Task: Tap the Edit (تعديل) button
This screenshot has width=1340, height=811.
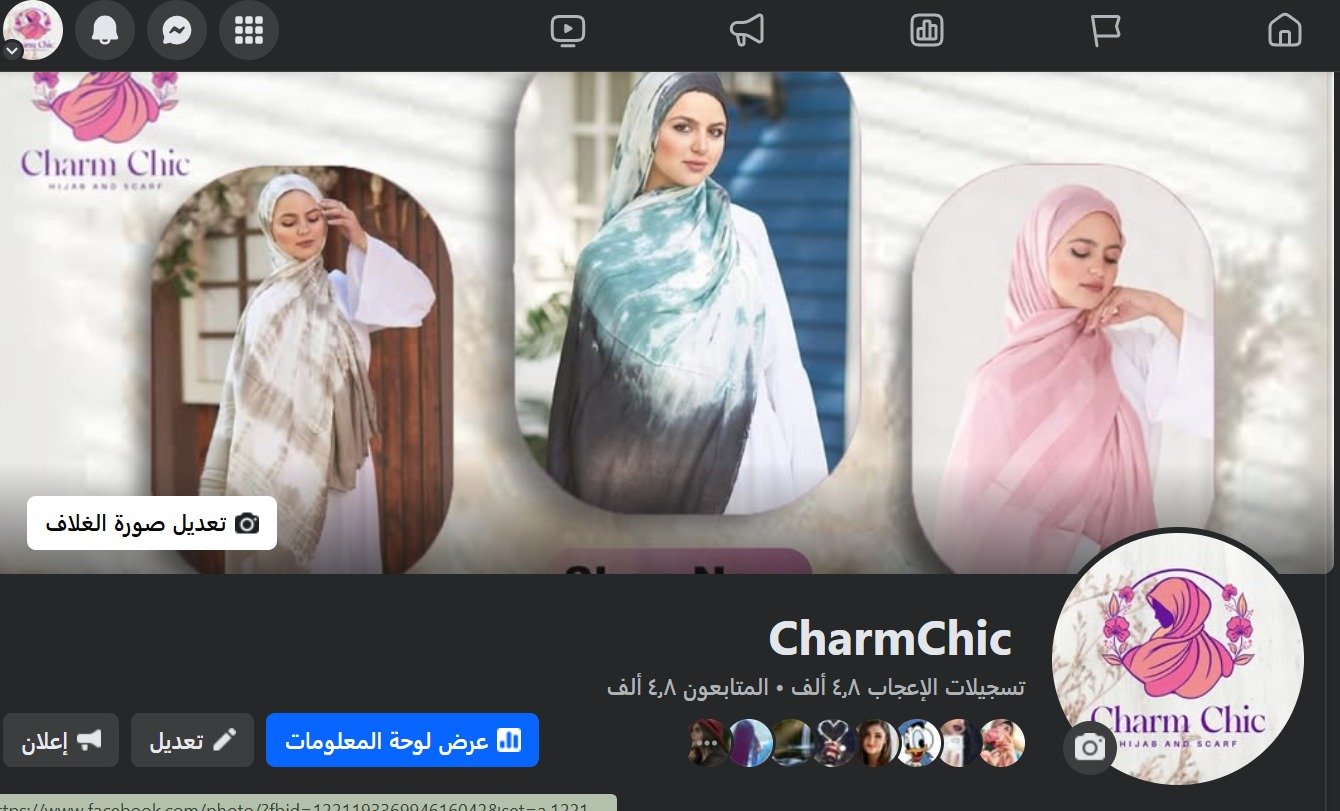Action: pyautogui.click(x=192, y=740)
